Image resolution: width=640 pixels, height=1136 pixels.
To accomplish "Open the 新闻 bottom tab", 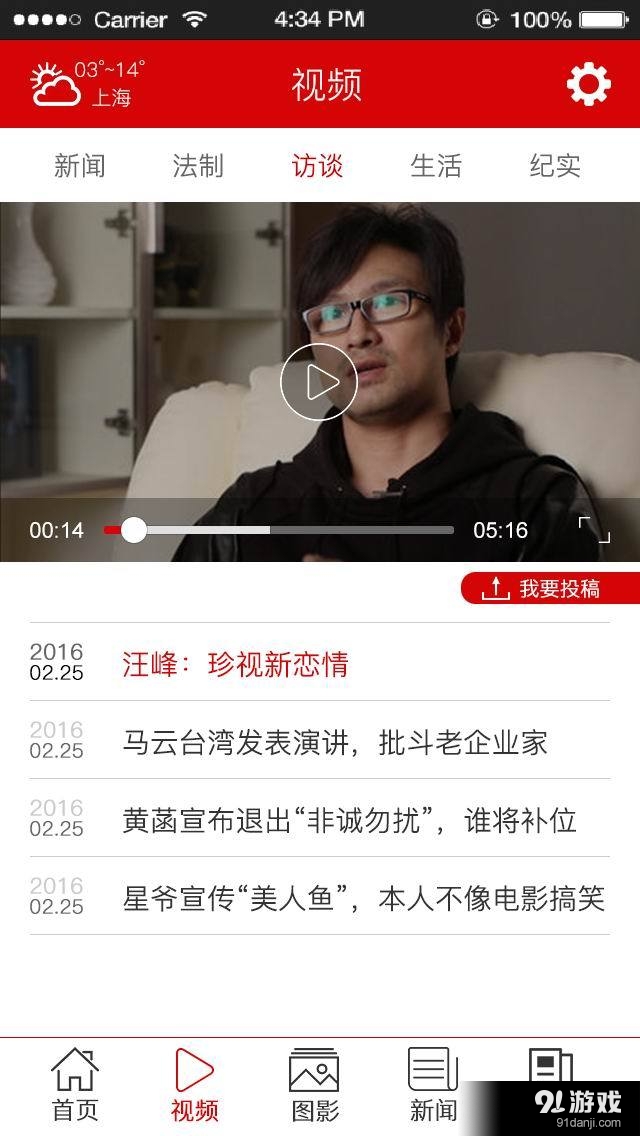I will tap(433, 1084).
